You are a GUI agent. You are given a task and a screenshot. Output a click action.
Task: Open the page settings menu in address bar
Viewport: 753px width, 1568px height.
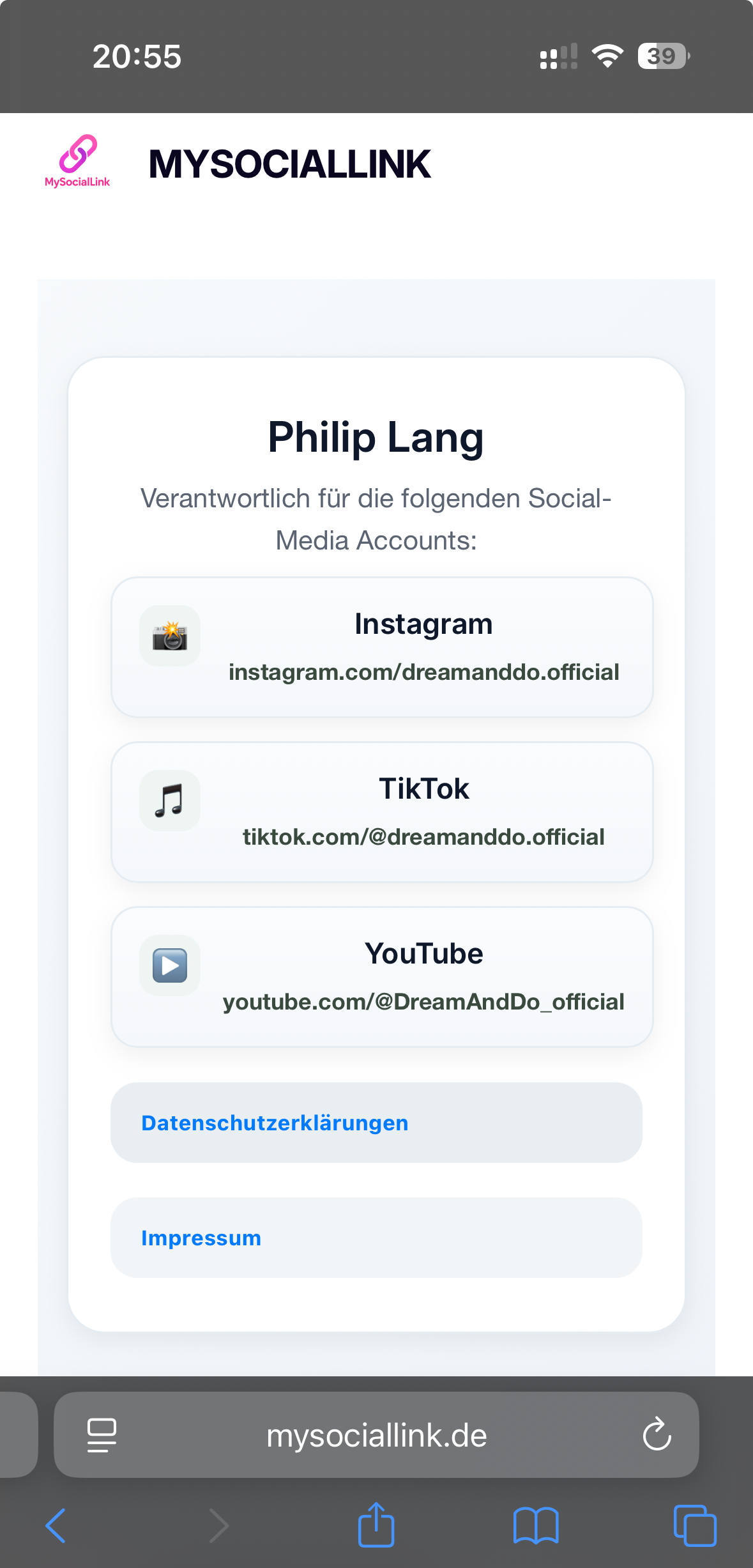coord(102,1435)
